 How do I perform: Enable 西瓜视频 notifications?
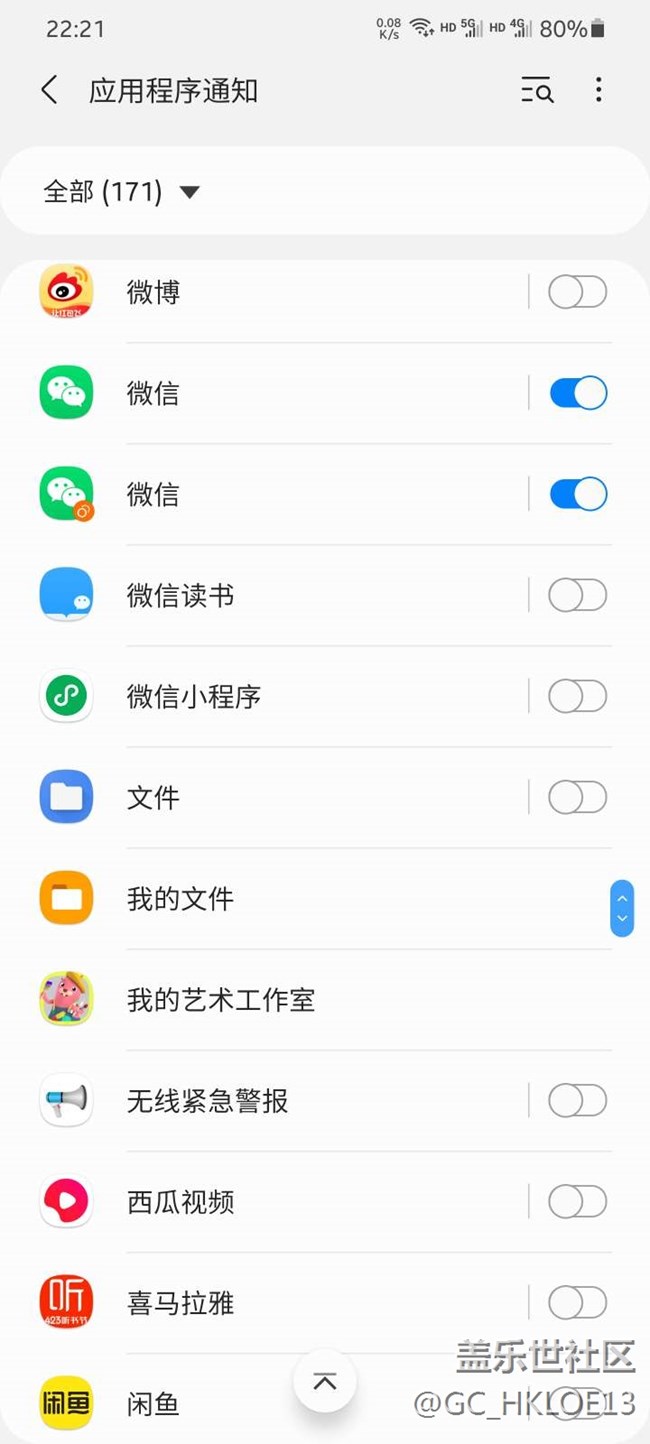pos(577,1202)
